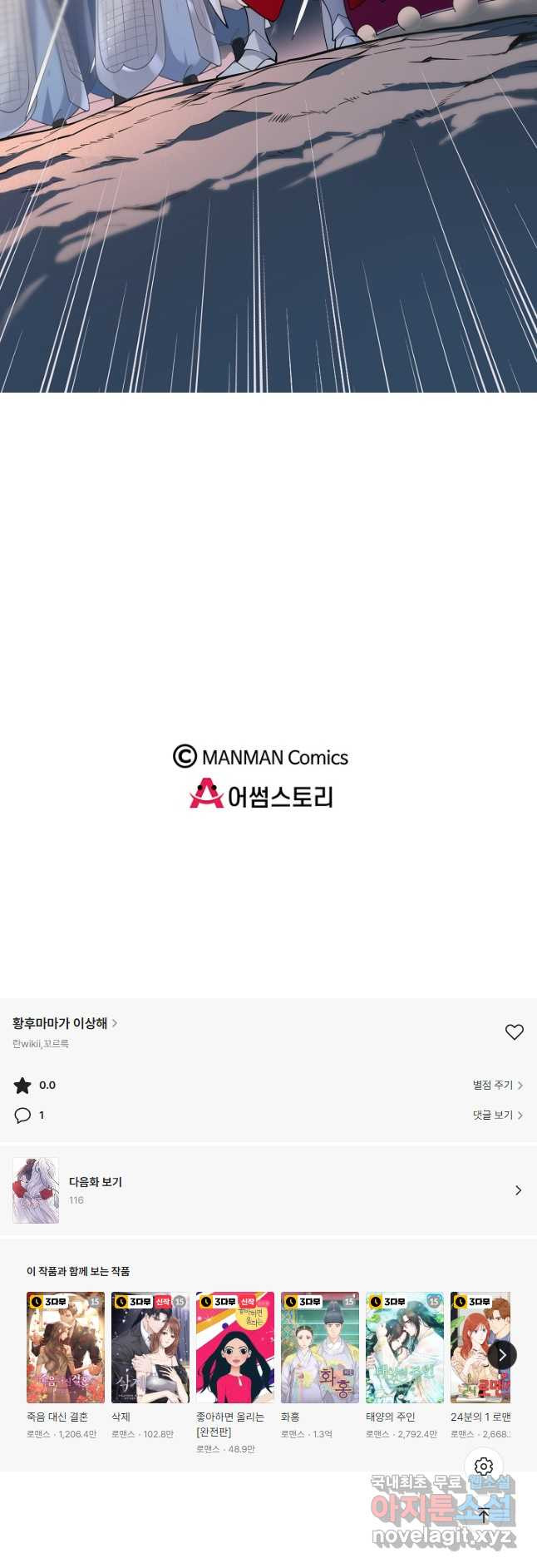537x1568 pixels.
Task: Open the 태양의 주인 comic
Action: tap(405, 1348)
